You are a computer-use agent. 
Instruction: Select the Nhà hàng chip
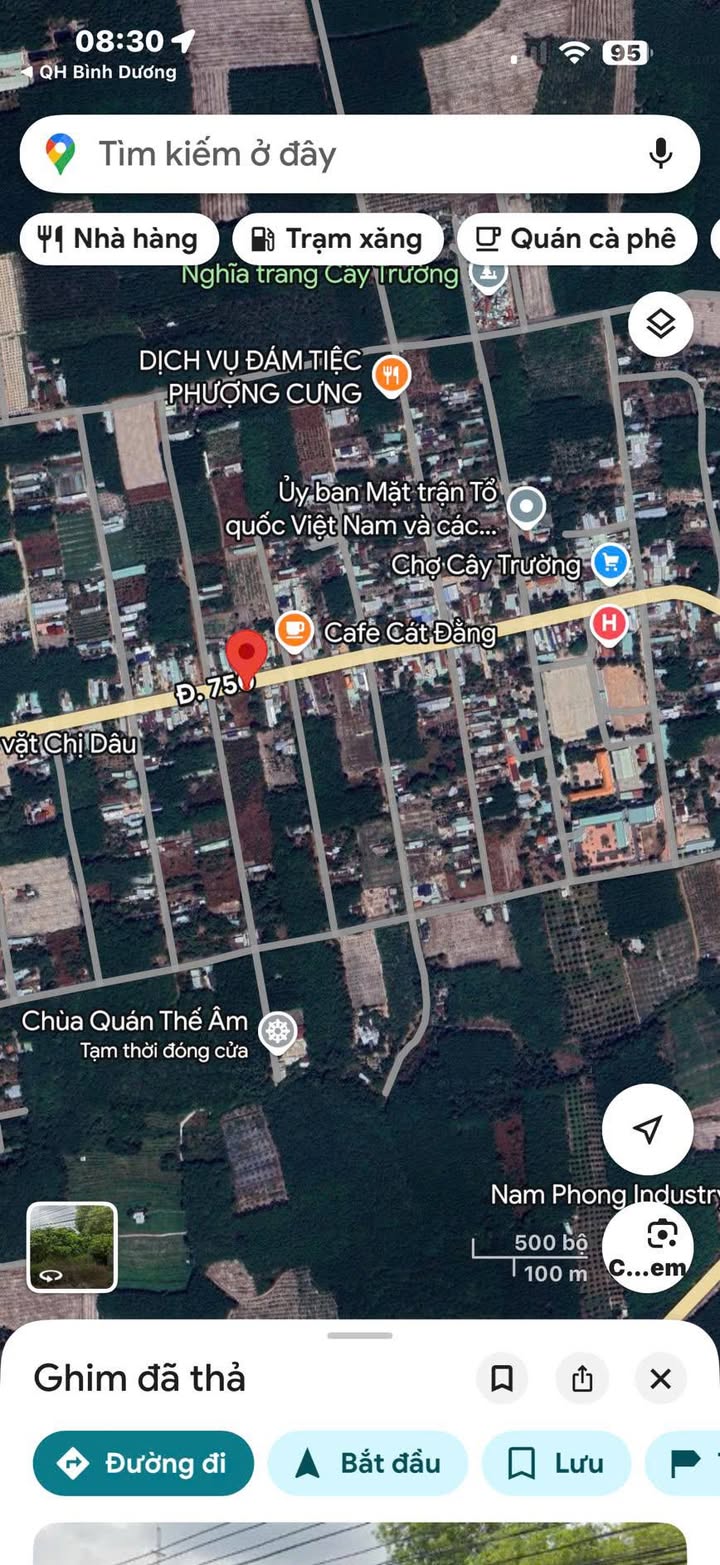coord(120,239)
